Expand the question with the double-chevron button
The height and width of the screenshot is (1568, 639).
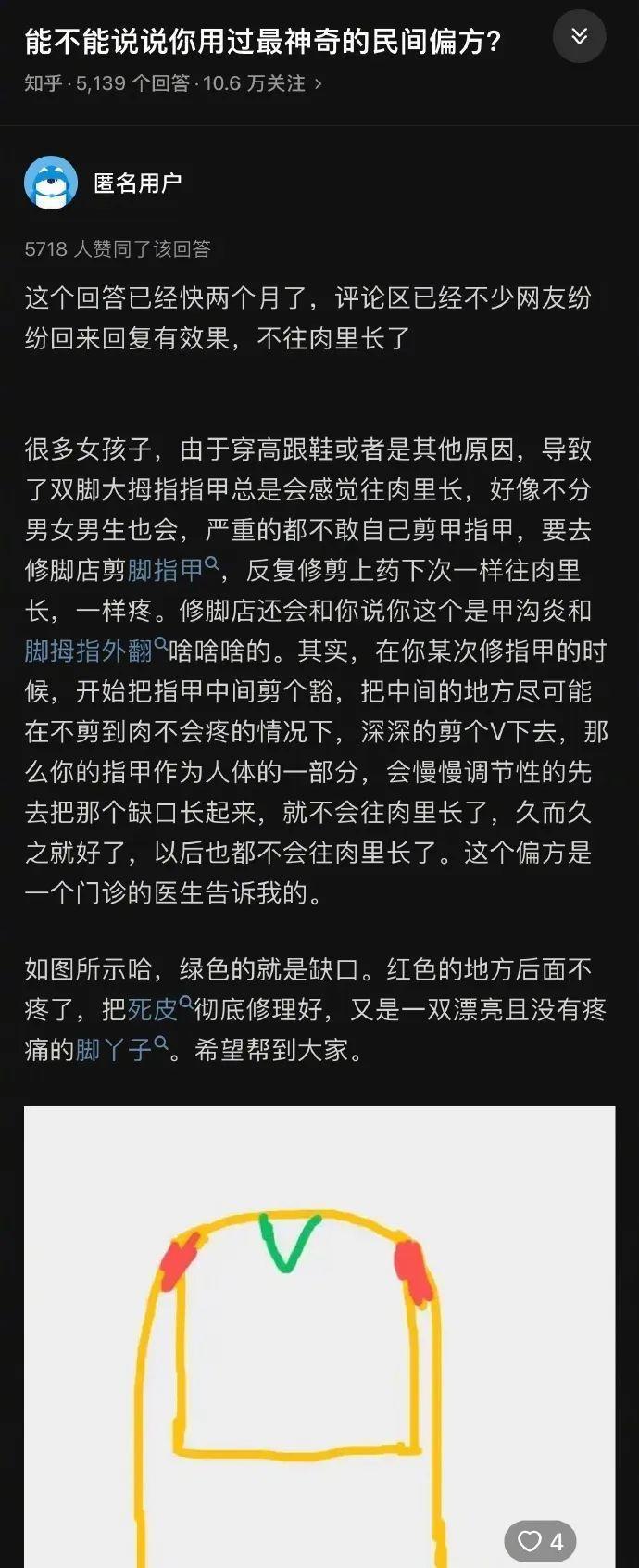click(579, 37)
